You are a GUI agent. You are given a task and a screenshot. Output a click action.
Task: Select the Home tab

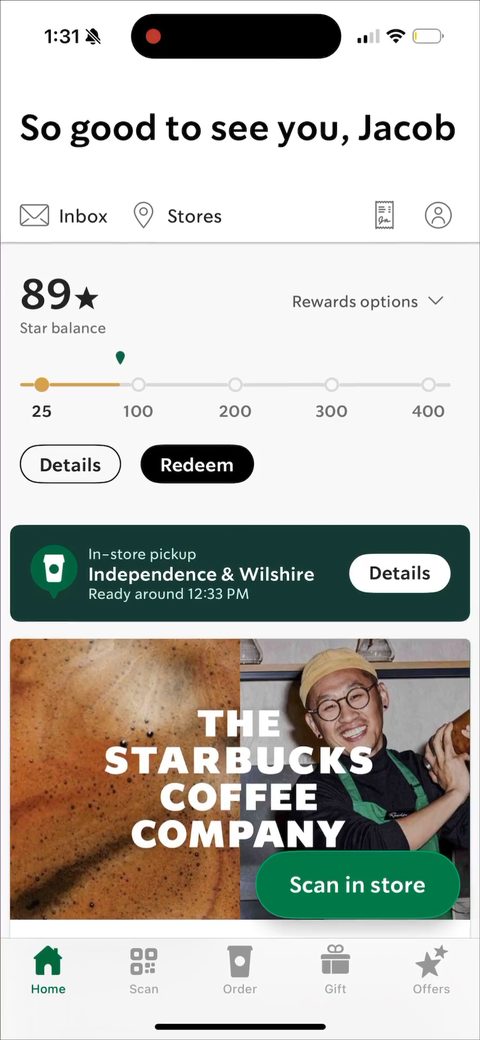coord(48,970)
